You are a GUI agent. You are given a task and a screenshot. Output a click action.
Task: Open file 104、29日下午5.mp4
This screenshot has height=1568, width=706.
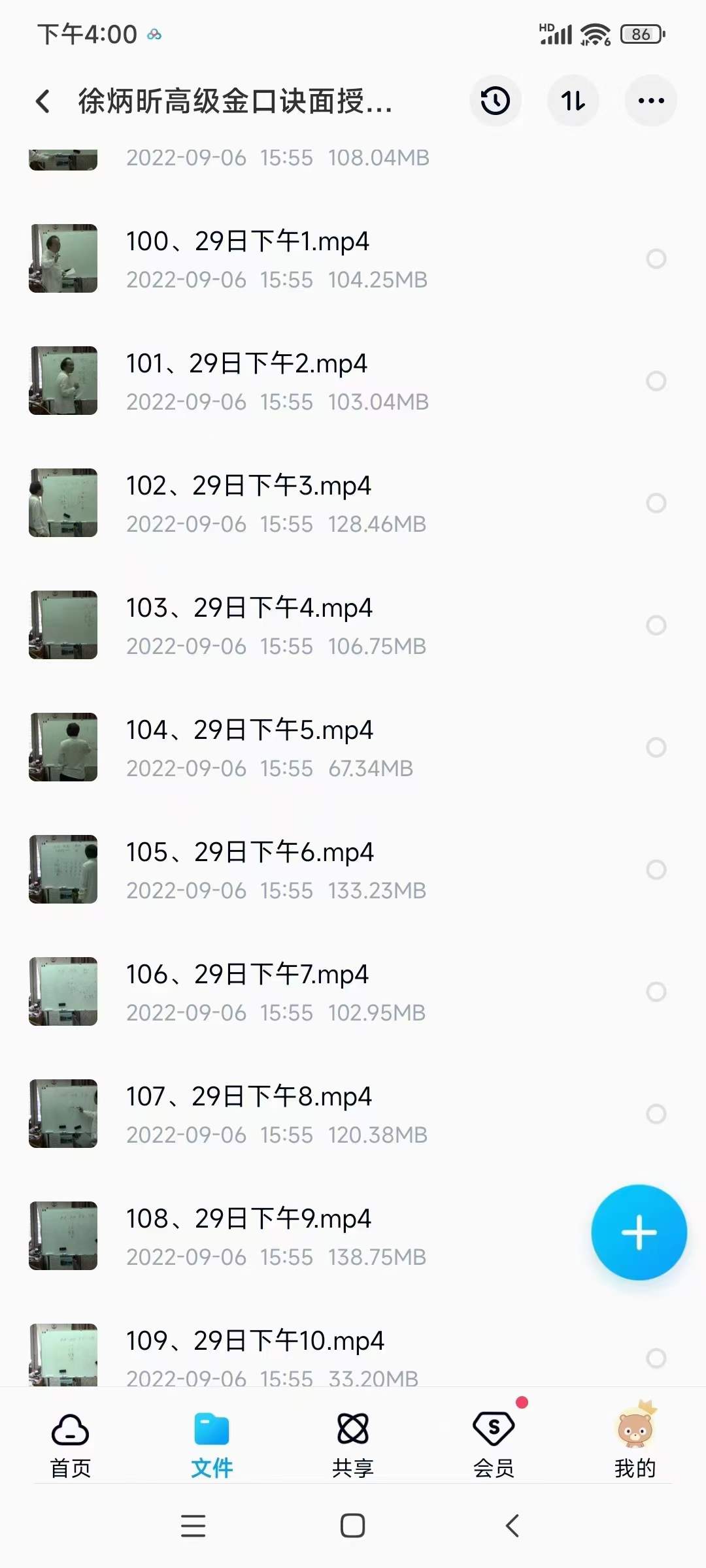(248, 730)
